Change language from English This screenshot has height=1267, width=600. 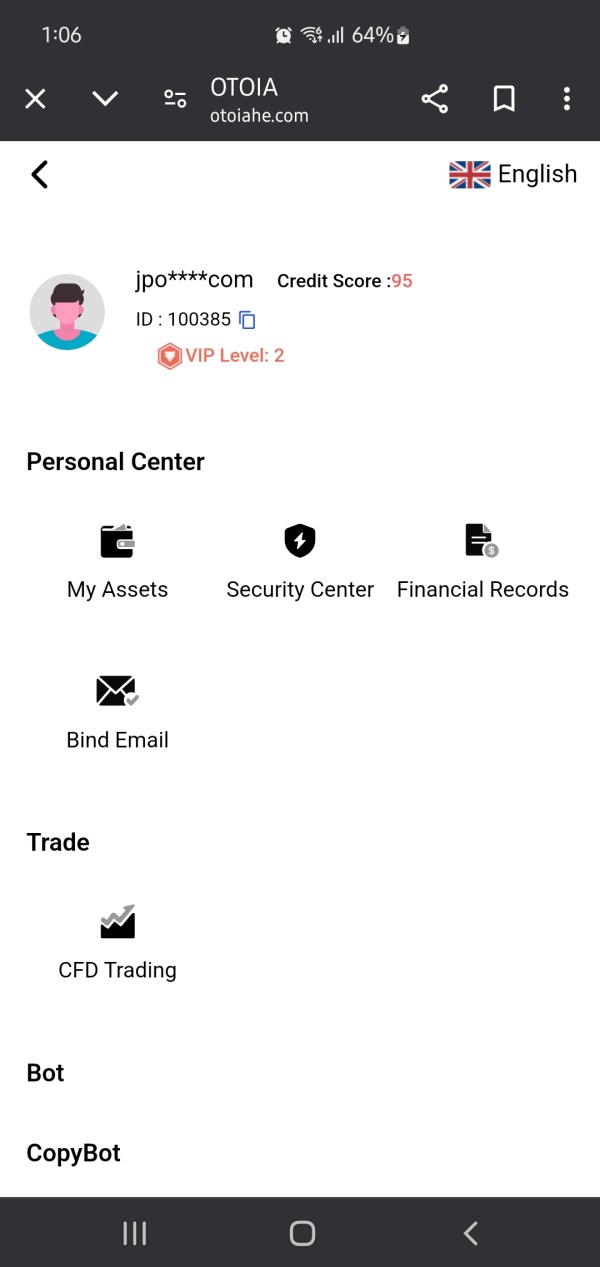(x=513, y=175)
